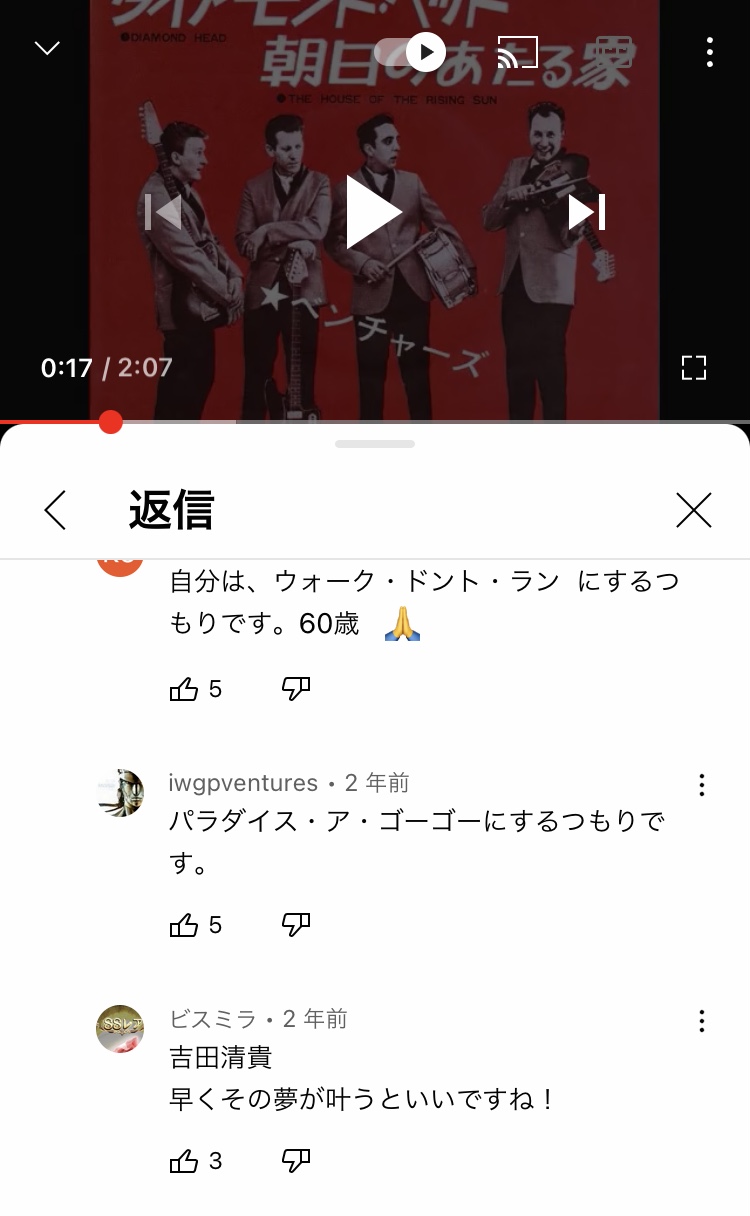
Task: Tap the red progress bar scrubber
Action: 111,422
